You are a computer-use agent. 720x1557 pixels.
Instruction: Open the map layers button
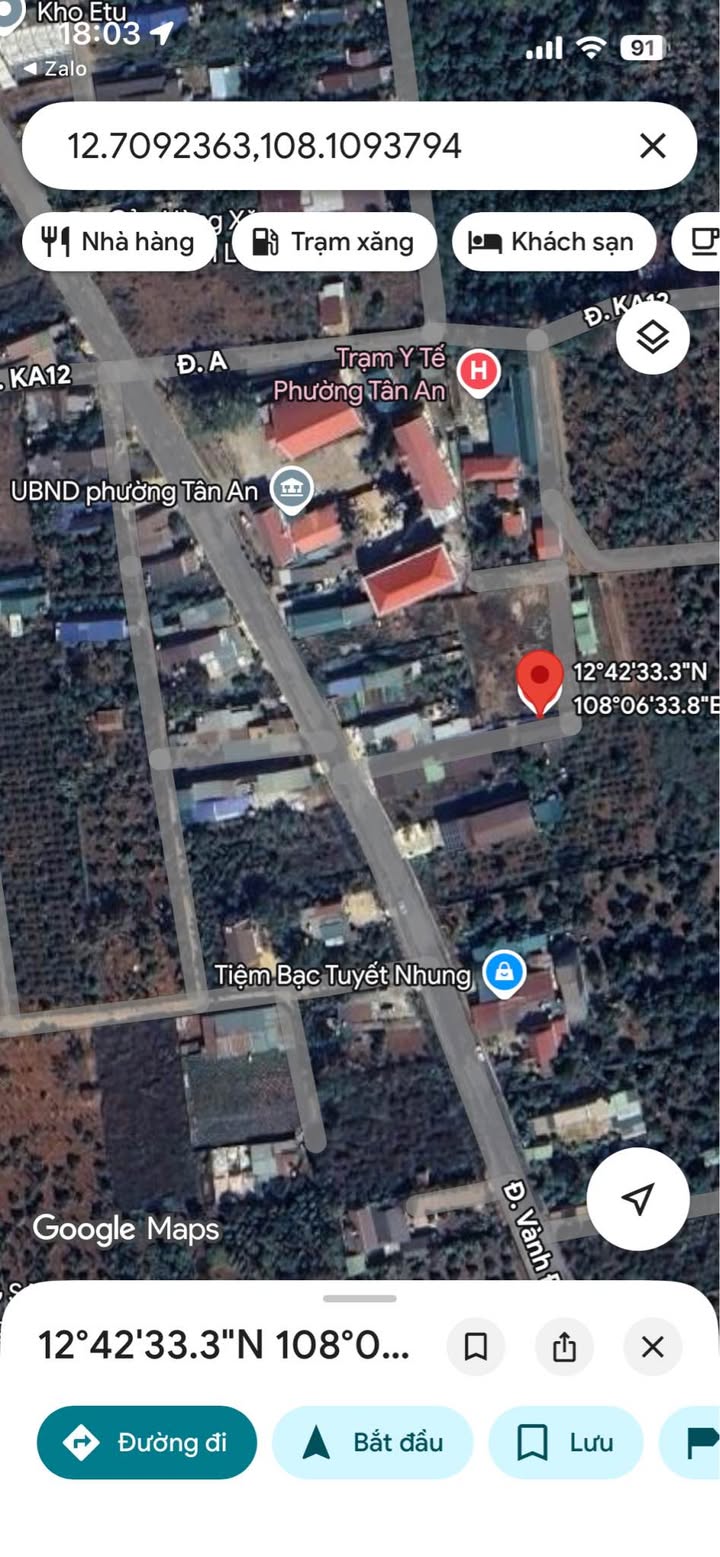(x=653, y=338)
